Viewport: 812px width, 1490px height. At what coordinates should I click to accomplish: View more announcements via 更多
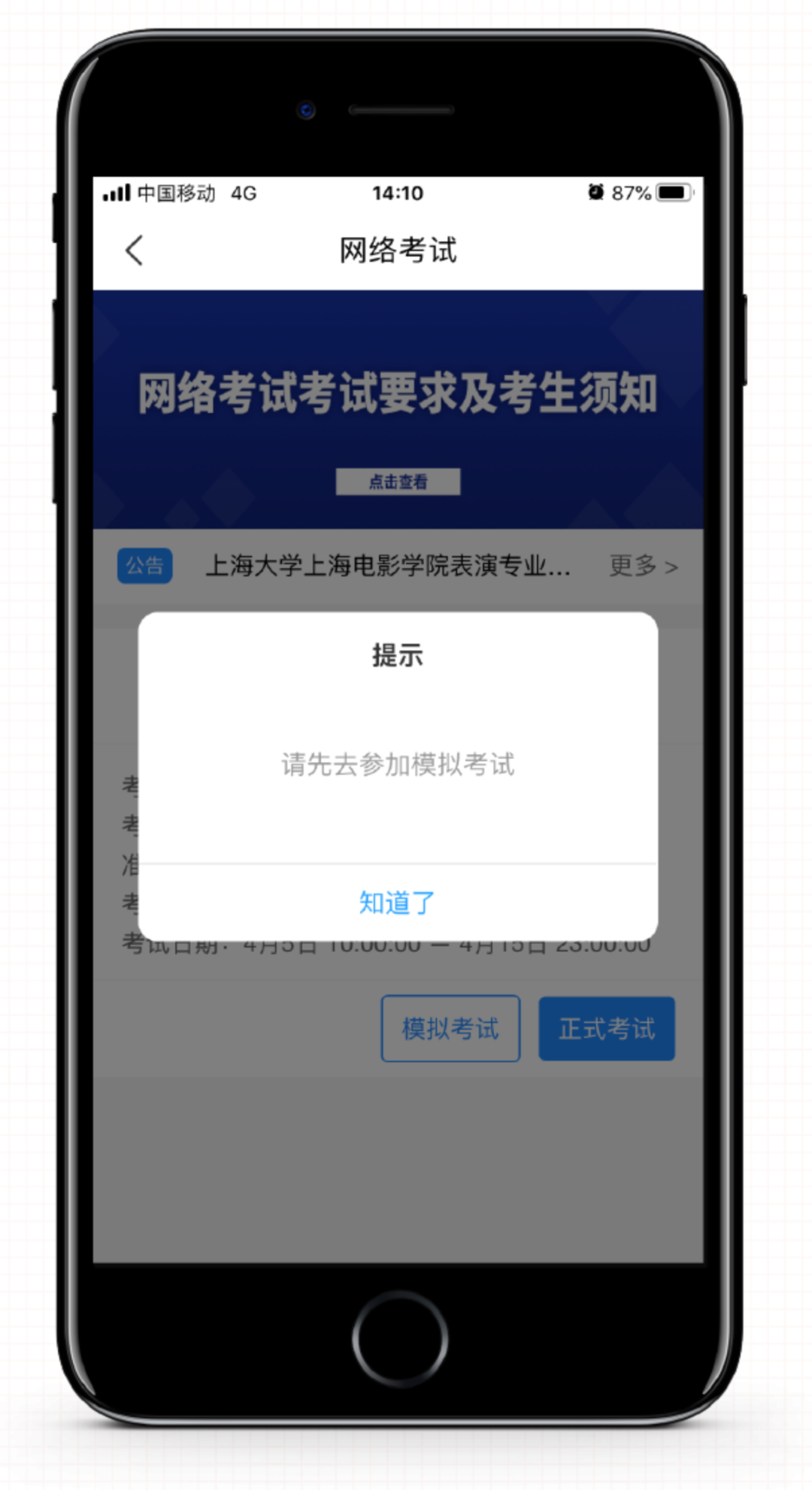643,566
